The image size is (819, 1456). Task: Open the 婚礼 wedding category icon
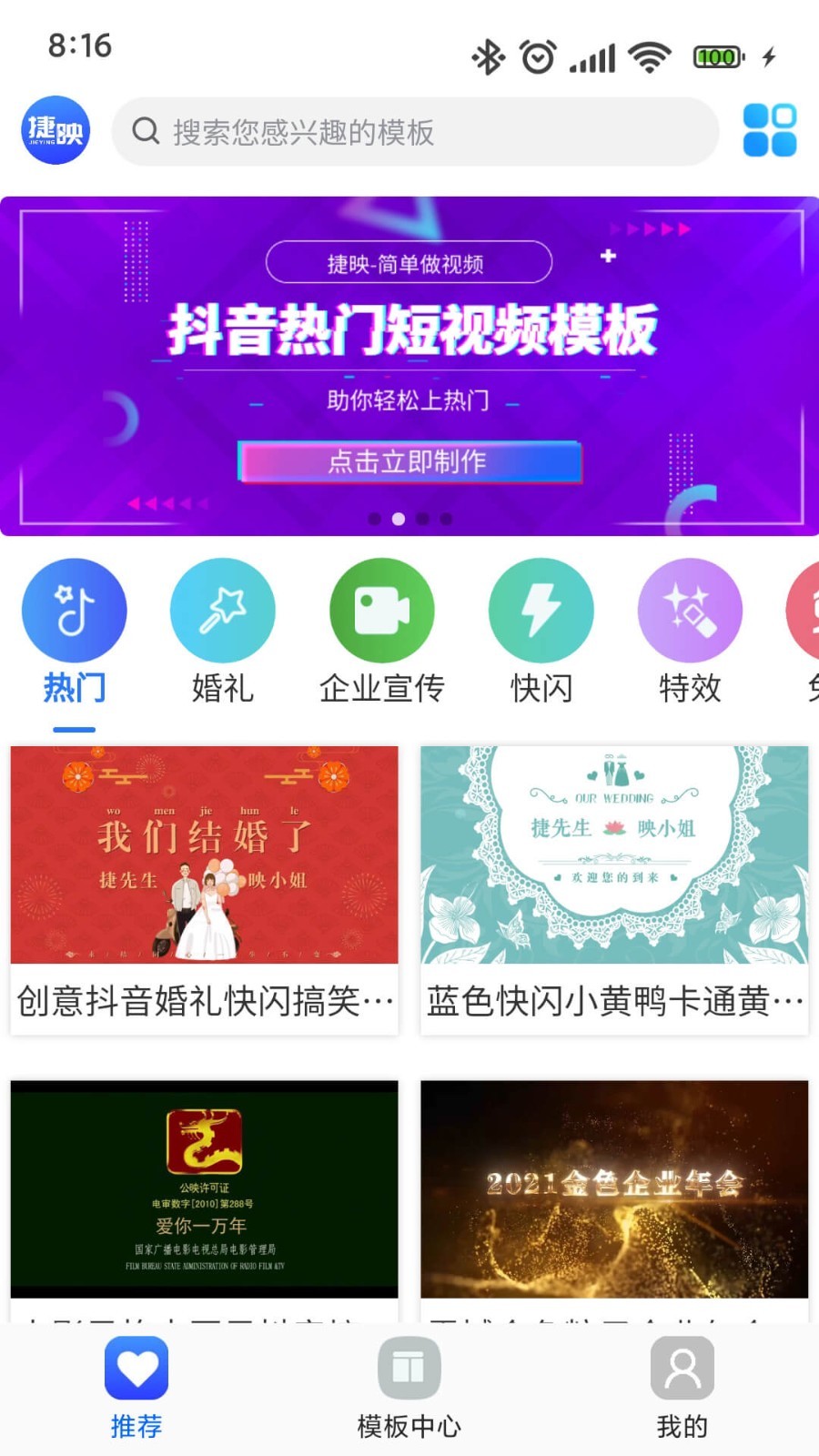(223, 610)
